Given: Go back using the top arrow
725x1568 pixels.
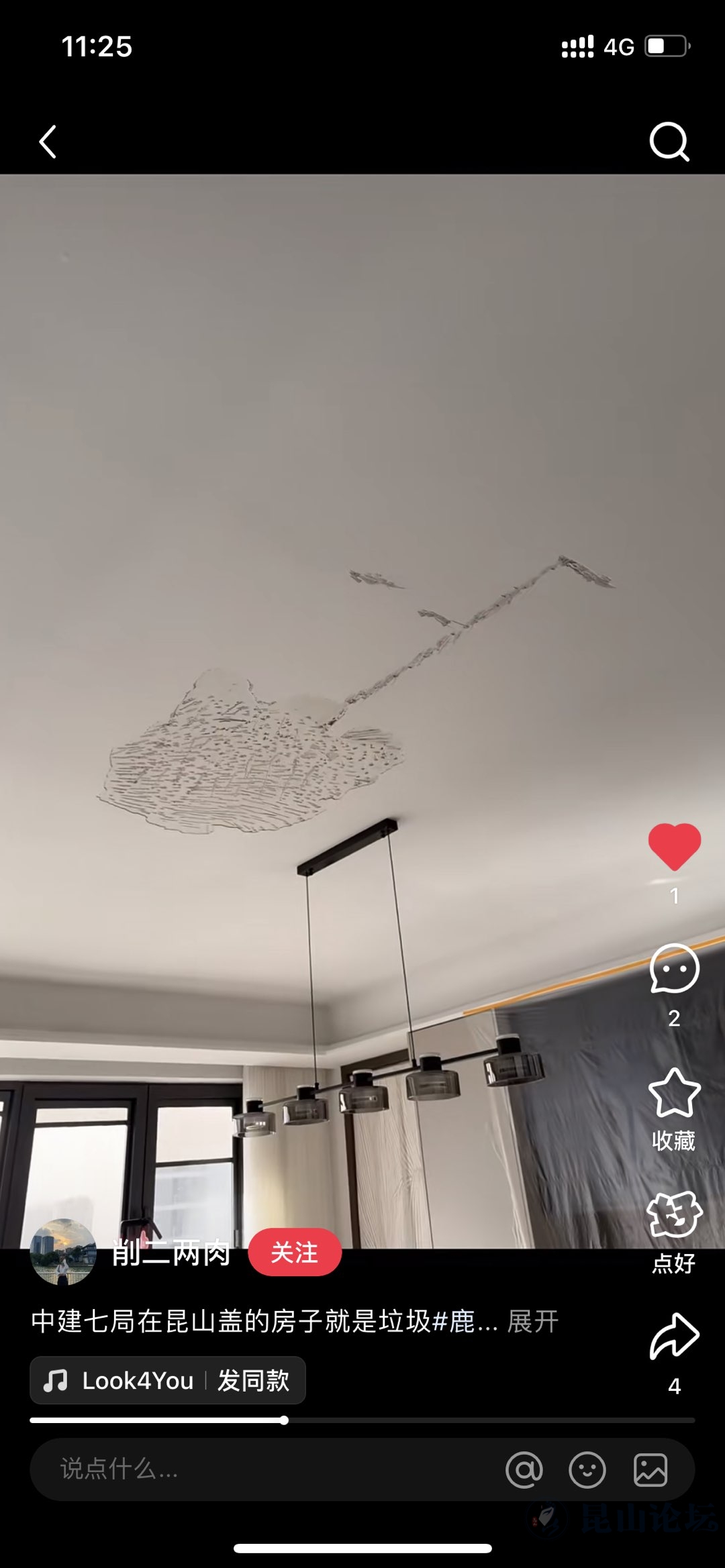Looking at the screenshot, I should click(x=48, y=142).
